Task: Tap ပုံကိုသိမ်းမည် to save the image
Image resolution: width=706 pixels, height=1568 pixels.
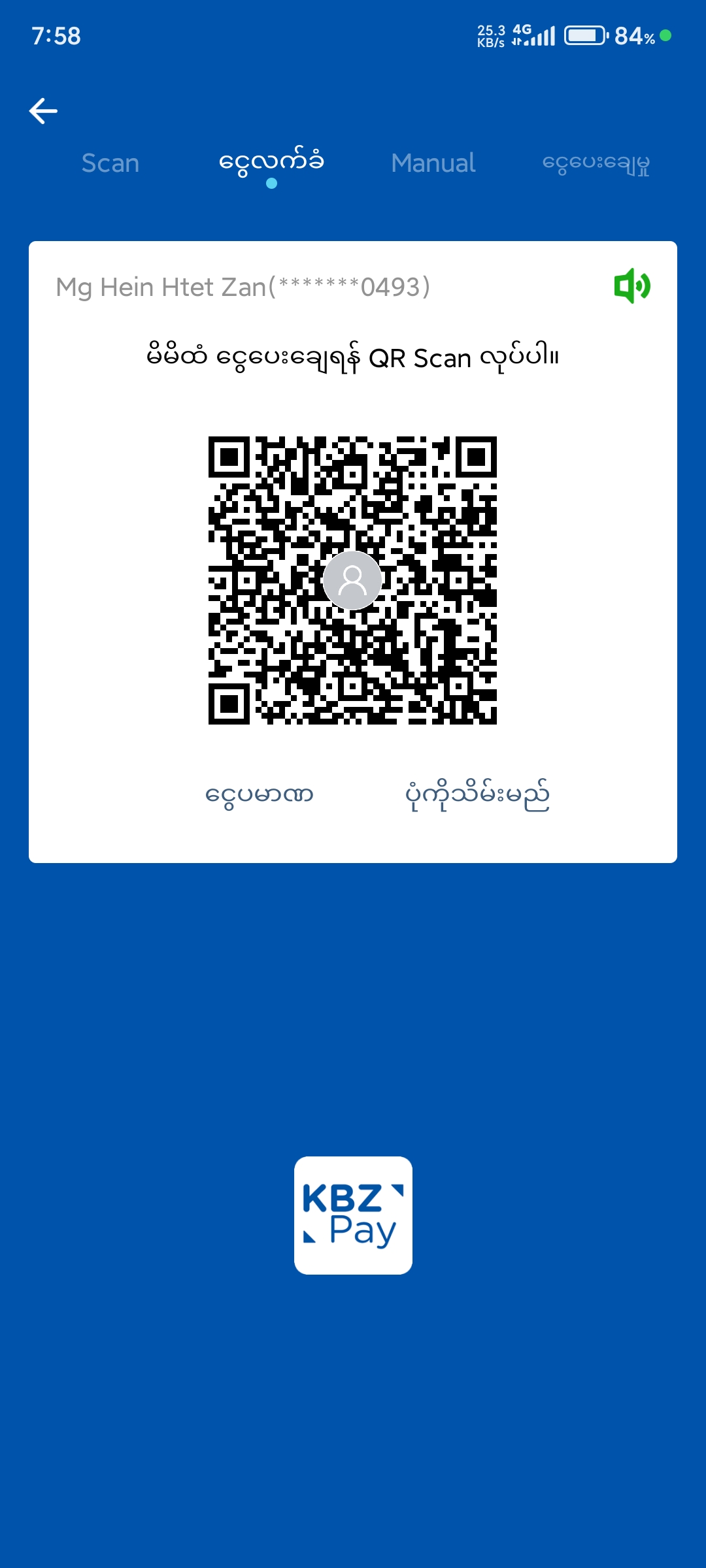Action: point(477,795)
